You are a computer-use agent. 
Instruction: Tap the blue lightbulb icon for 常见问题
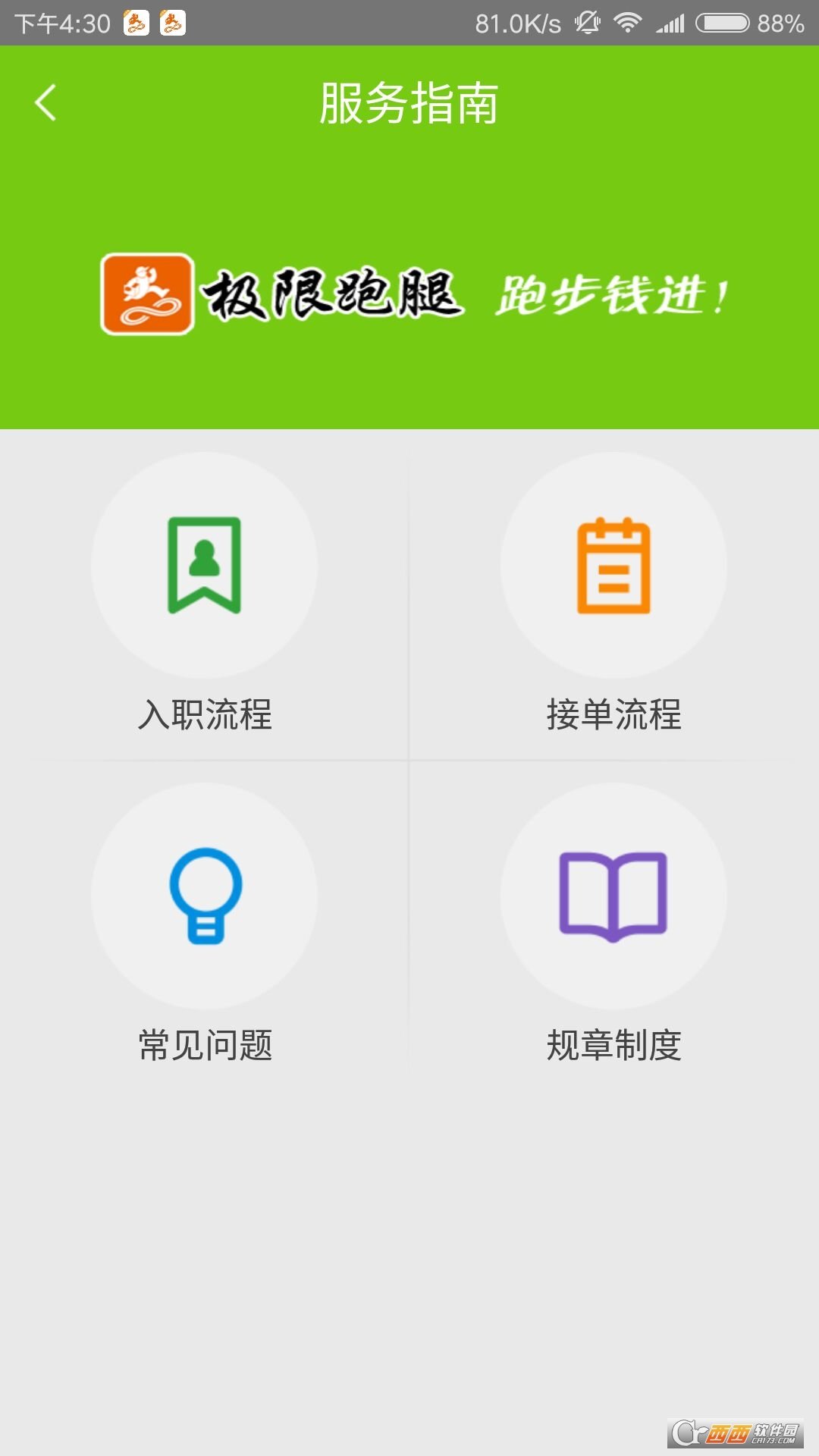click(x=205, y=899)
